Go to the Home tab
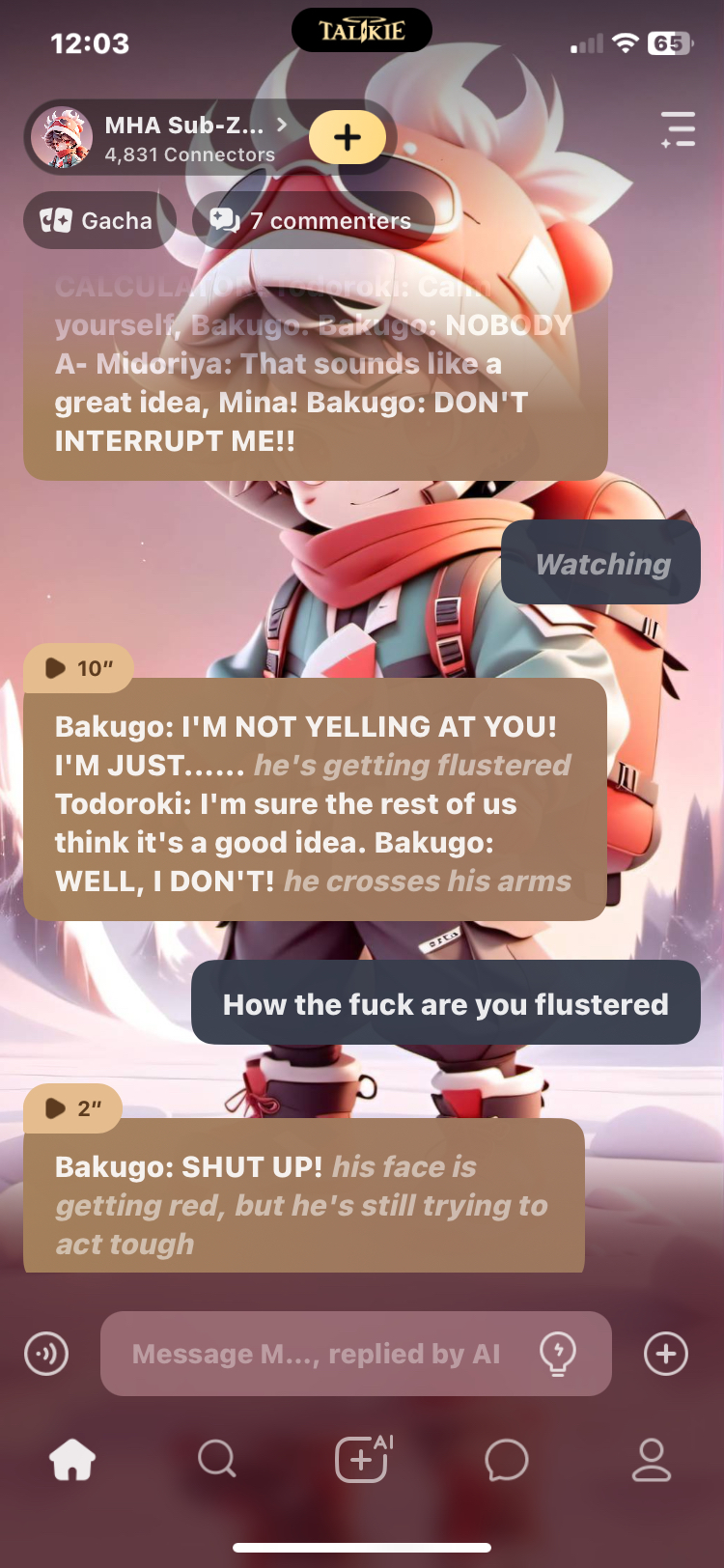Screen dimensions: 724x1568 pyautogui.click(x=72, y=1459)
